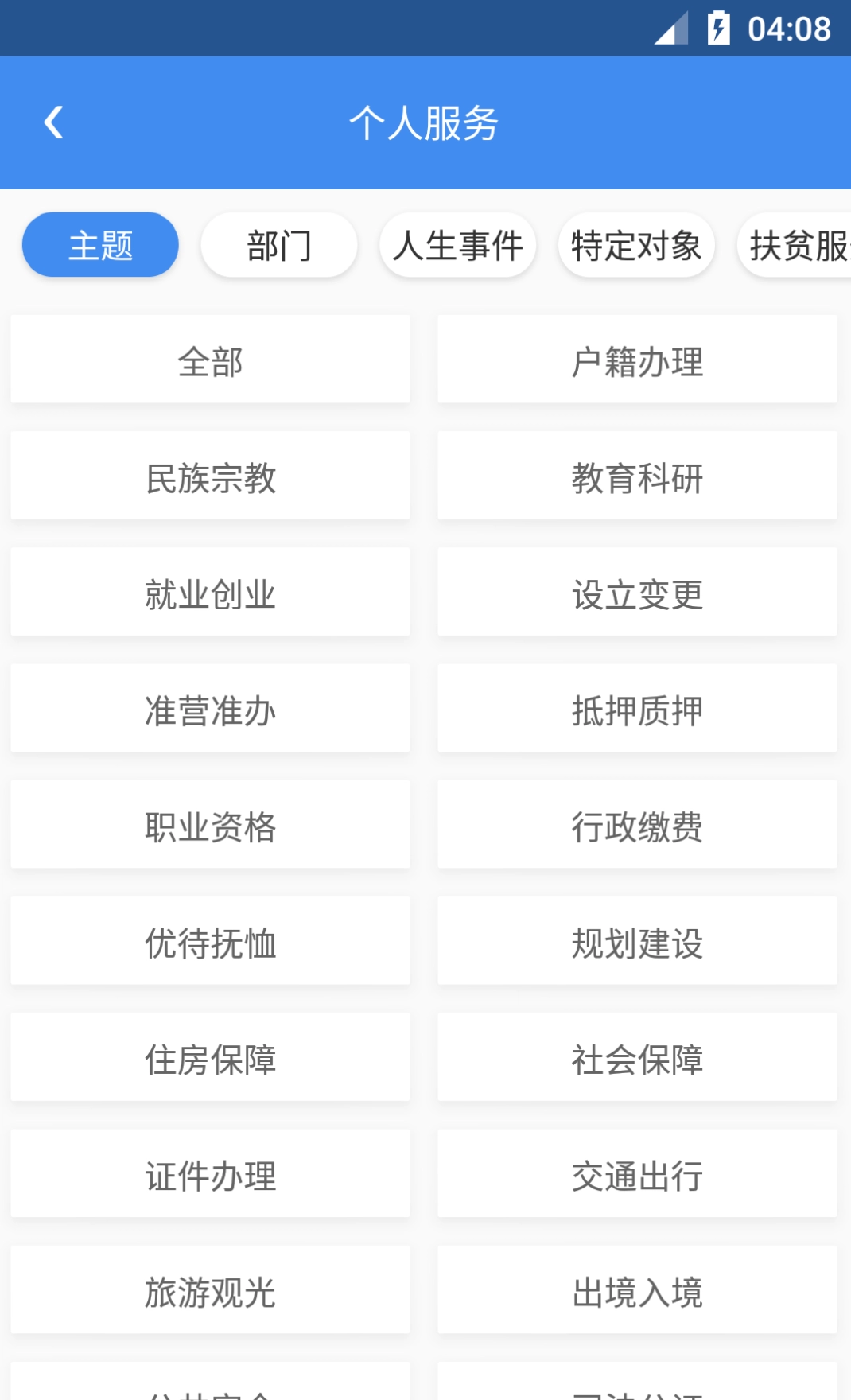The image size is (851, 1400).
Task: Open the 户籍办理 service category
Action: (636, 360)
